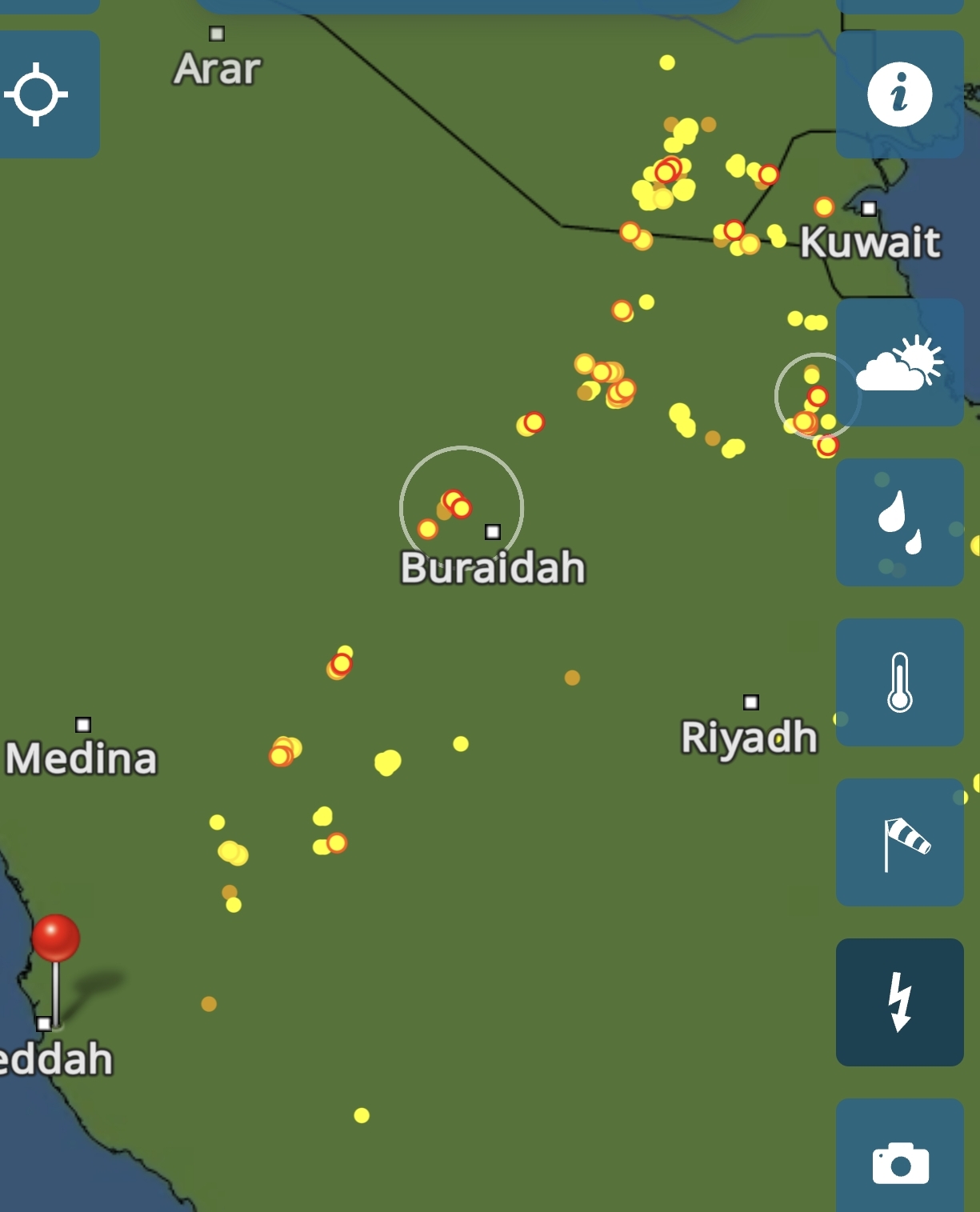Tap the camera button
The image size is (980, 1212).
coord(899,1160)
